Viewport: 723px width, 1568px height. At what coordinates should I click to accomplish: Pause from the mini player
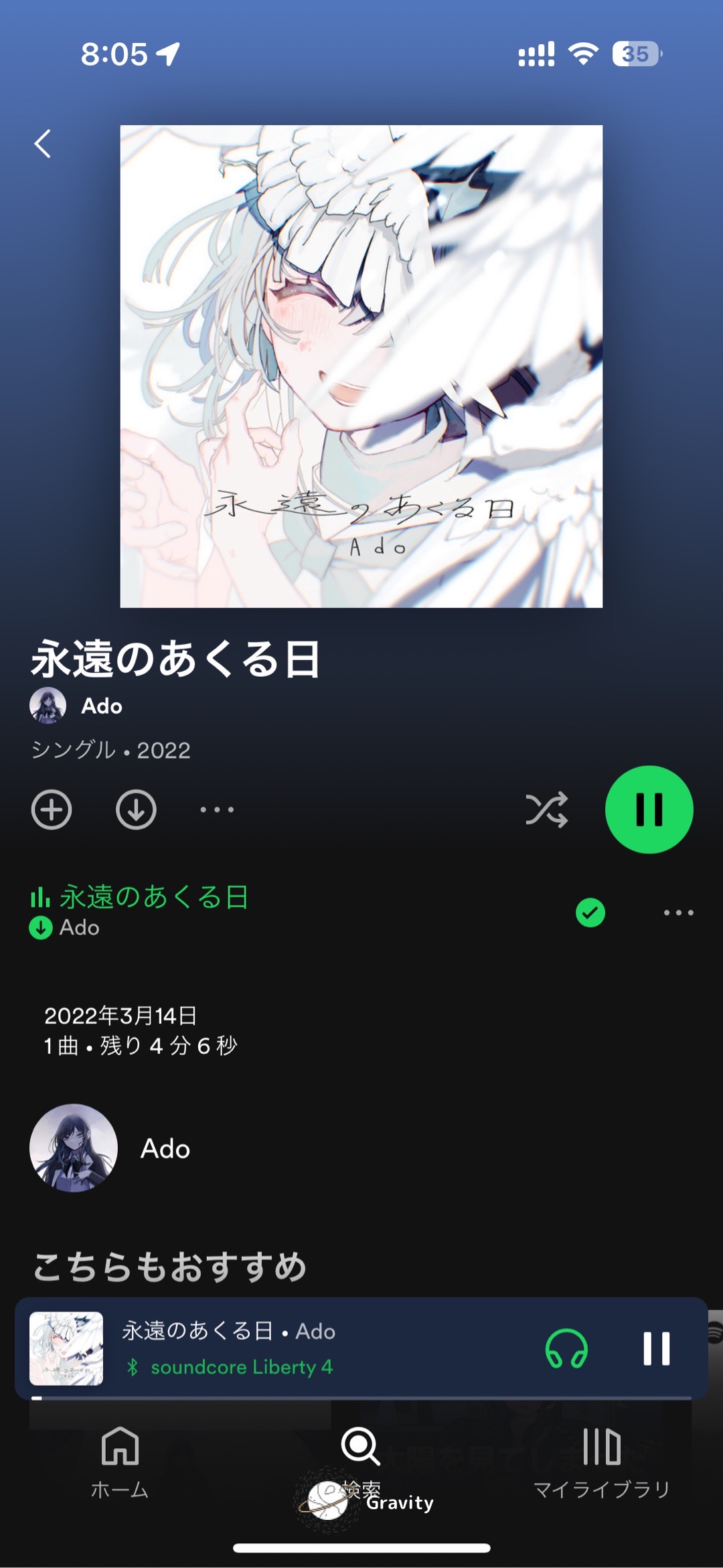tap(656, 1348)
